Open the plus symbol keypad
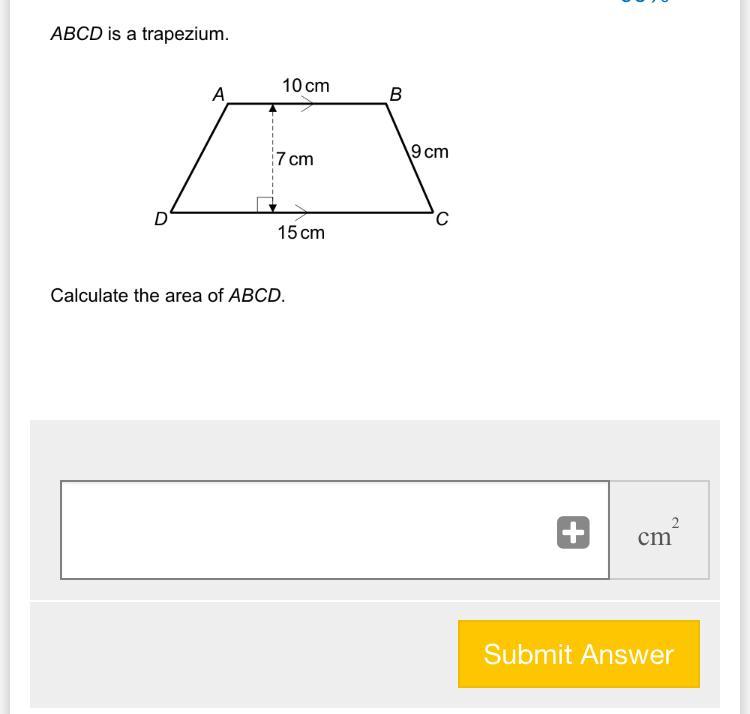Image resolution: width=750 pixels, height=714 pixels. point(573,533)
